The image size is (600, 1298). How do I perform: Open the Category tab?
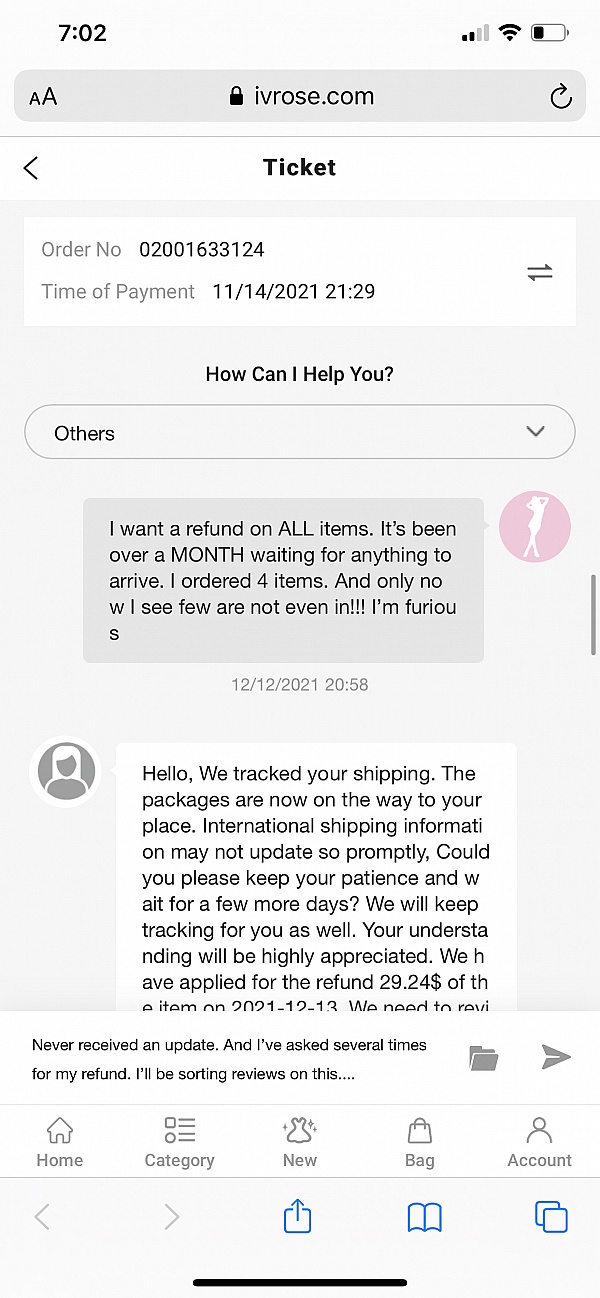click(180, 1142)
